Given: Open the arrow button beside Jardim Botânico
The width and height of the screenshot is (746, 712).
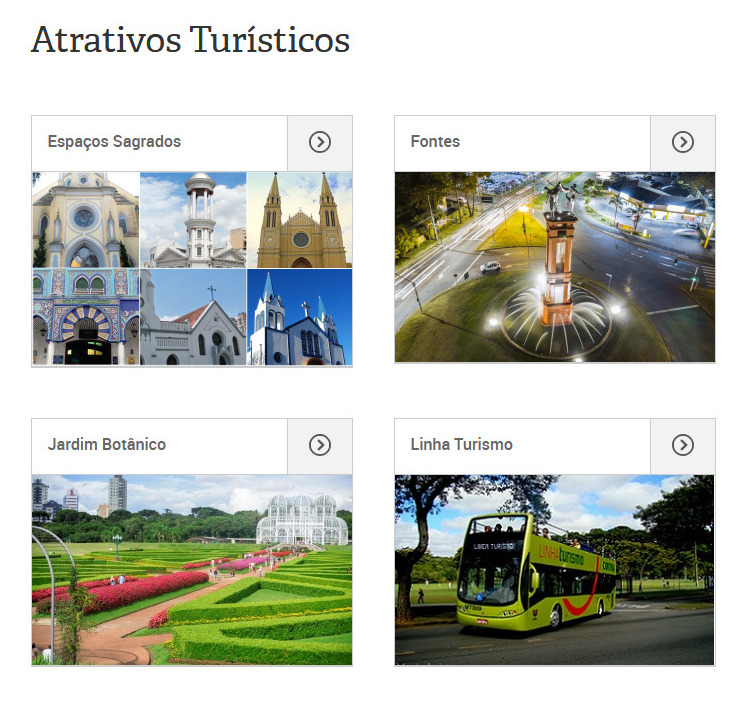Looking at the screenshot, I should 319,445.
